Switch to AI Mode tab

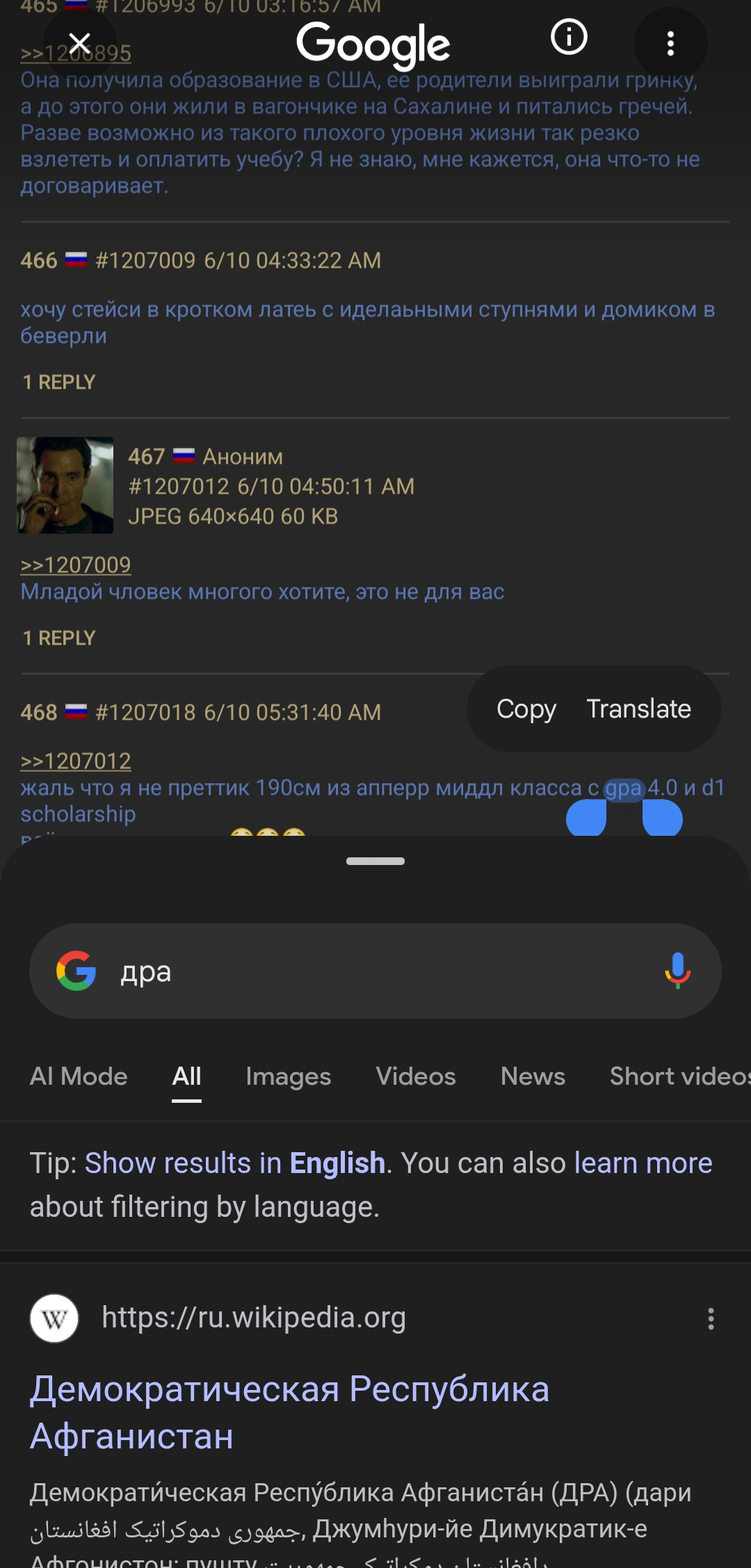tap(79, 1076)
